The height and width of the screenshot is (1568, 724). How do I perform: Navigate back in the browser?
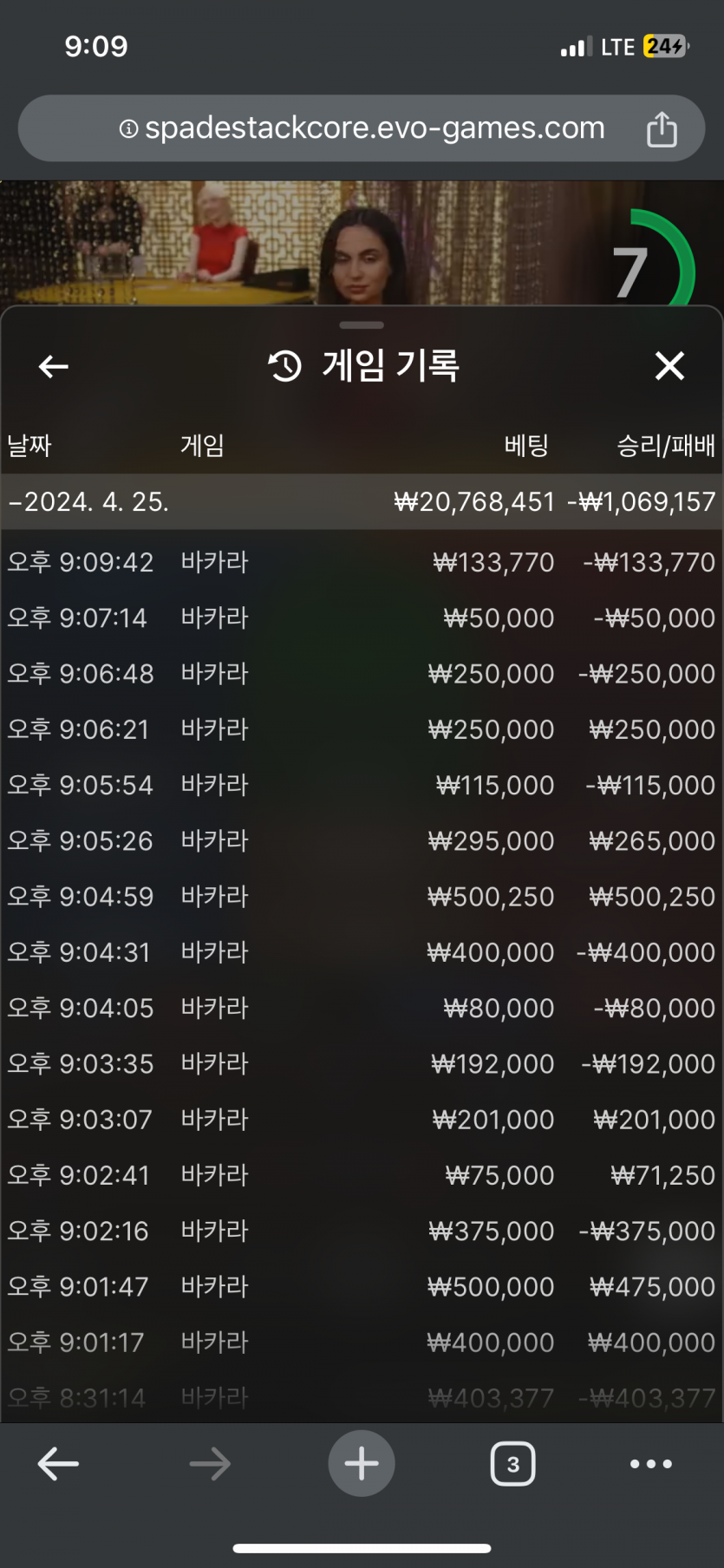(58, 1465)
